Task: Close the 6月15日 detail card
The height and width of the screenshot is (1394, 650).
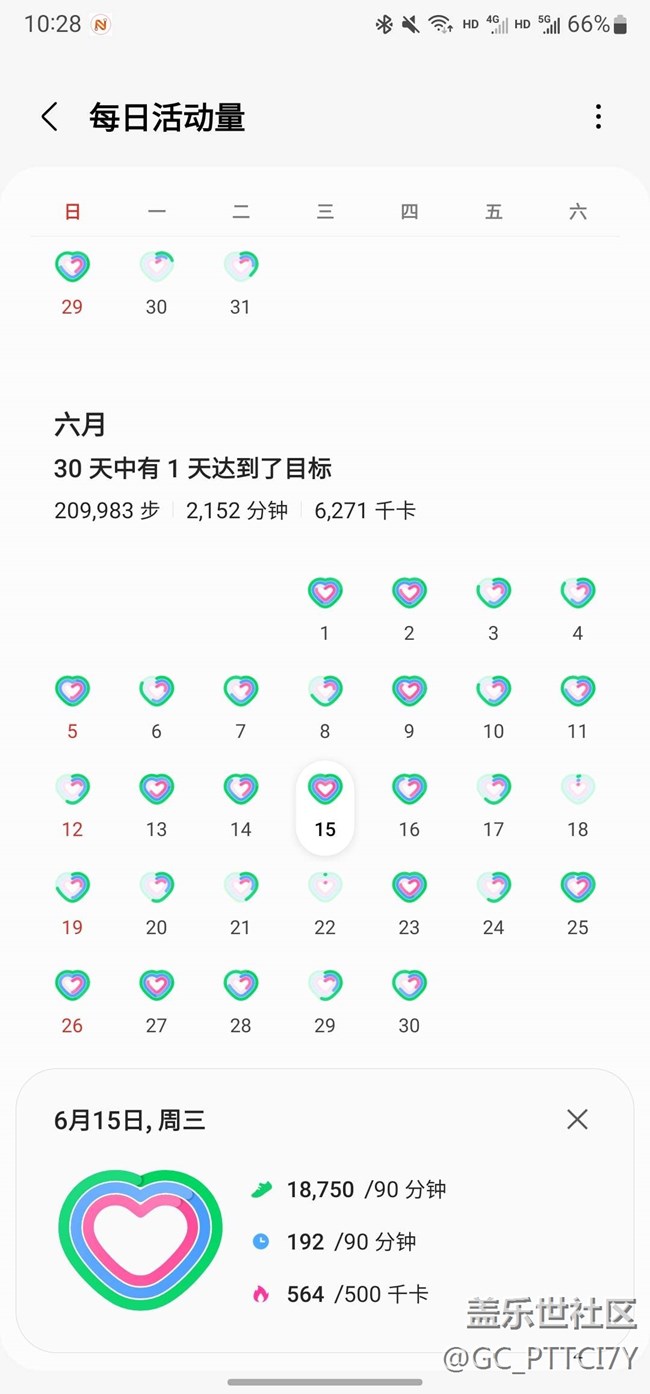Action: pos(577,1119)
